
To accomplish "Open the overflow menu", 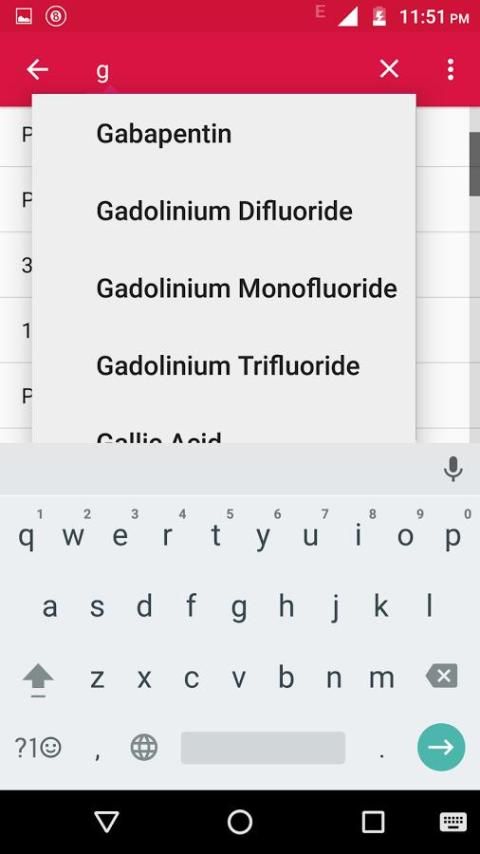I will tap(450, 69).
